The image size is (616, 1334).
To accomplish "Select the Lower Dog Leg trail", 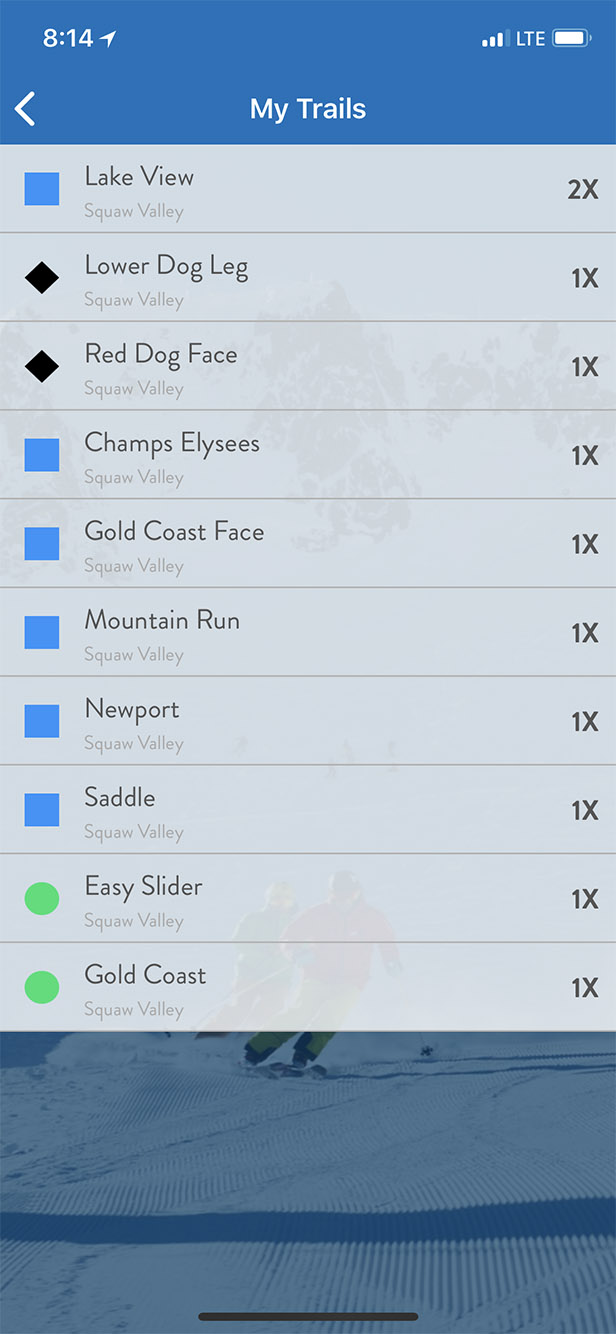I will tap(308, 277).
